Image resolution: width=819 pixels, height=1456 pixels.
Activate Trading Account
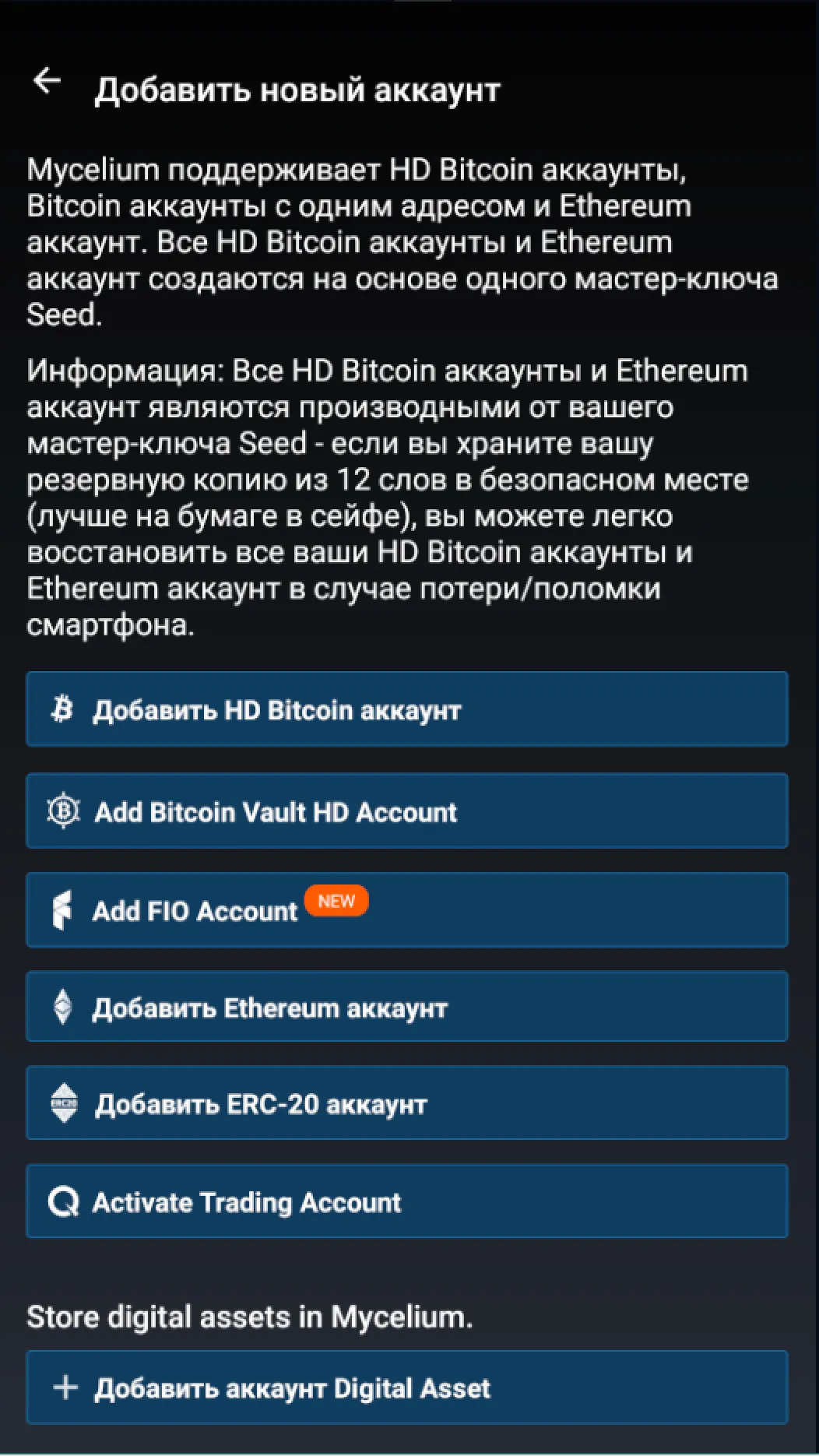pyautogui.click(x=407, y=1201)
